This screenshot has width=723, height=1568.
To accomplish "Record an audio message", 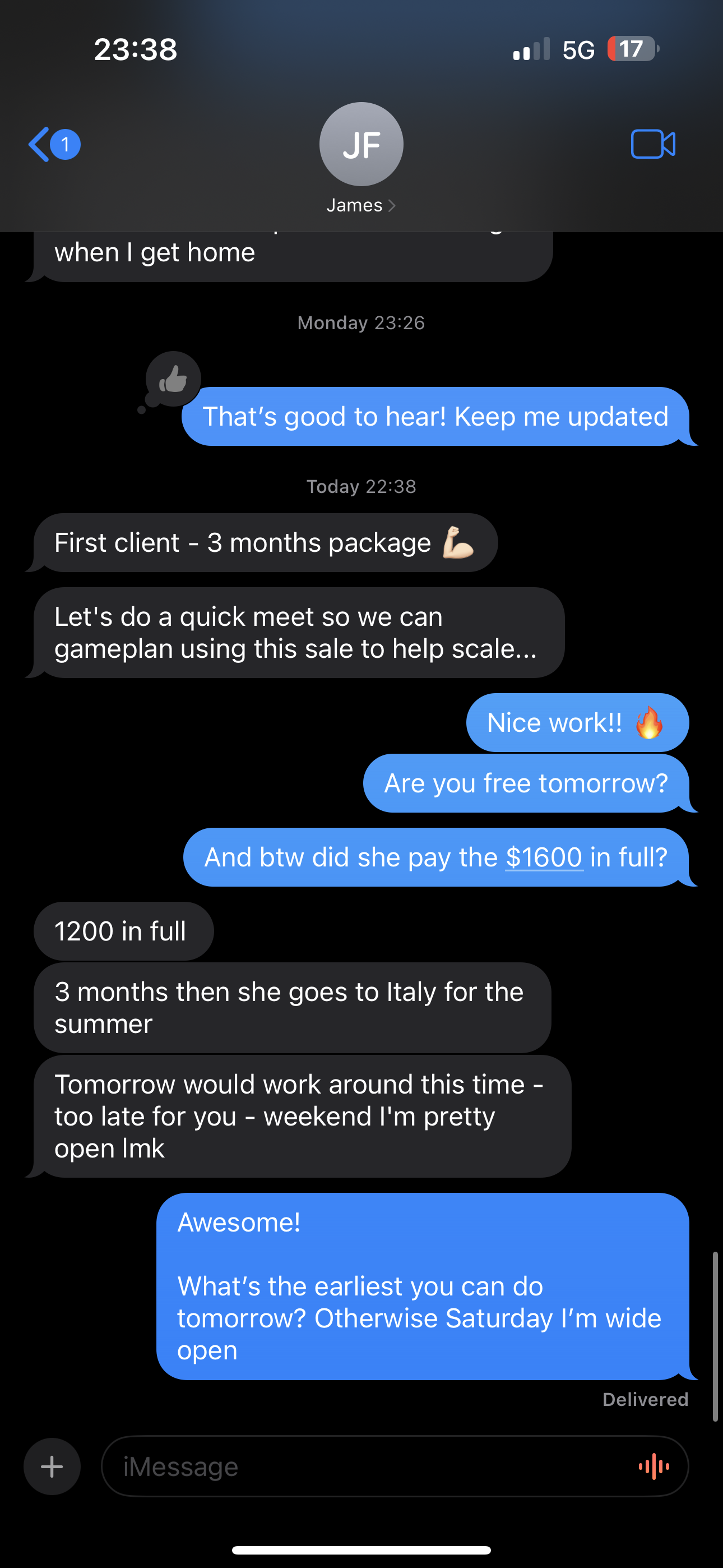I will coord(654,1466).
